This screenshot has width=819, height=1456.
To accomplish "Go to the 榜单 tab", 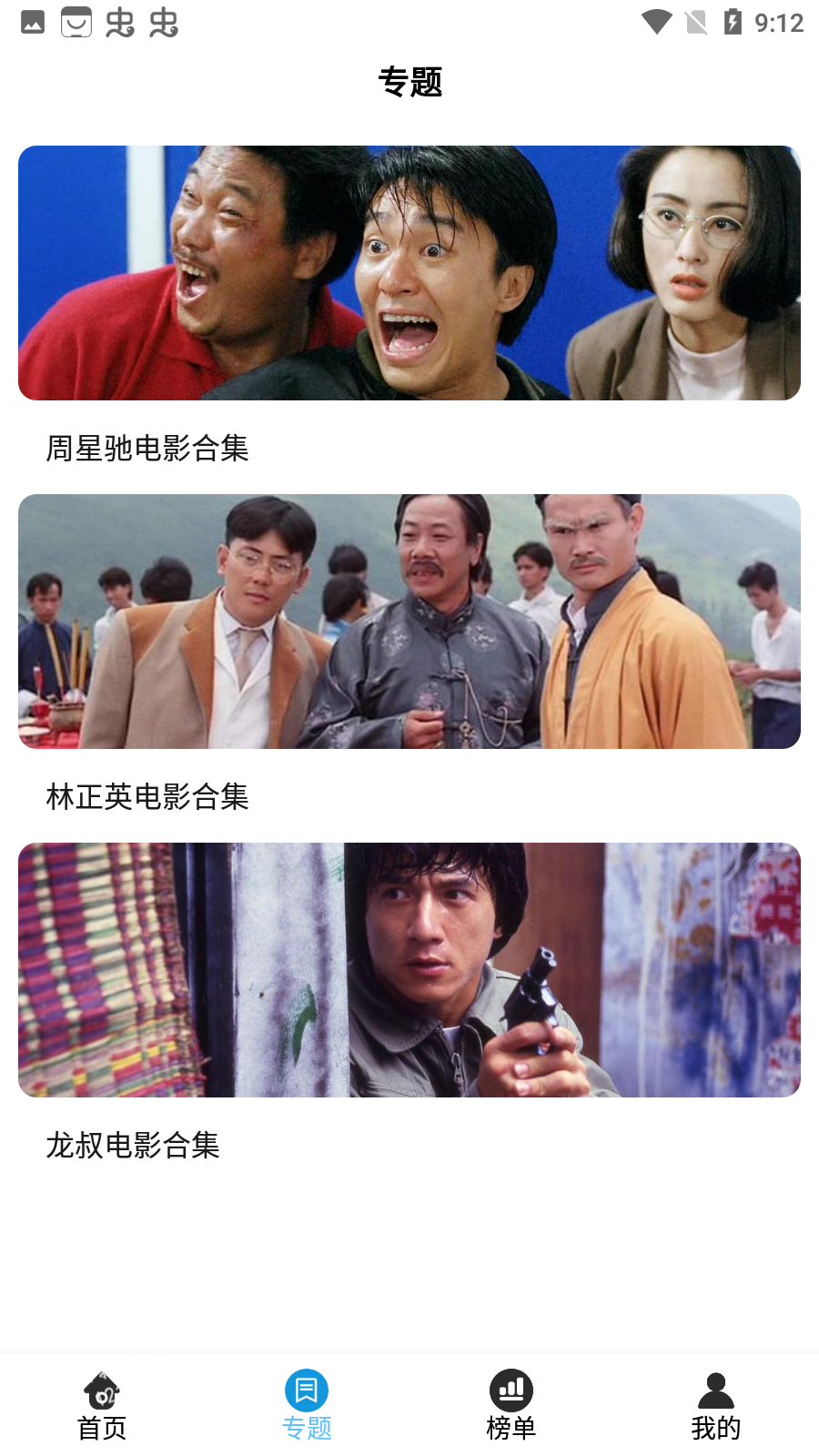I will click(x=511, y=1406).
